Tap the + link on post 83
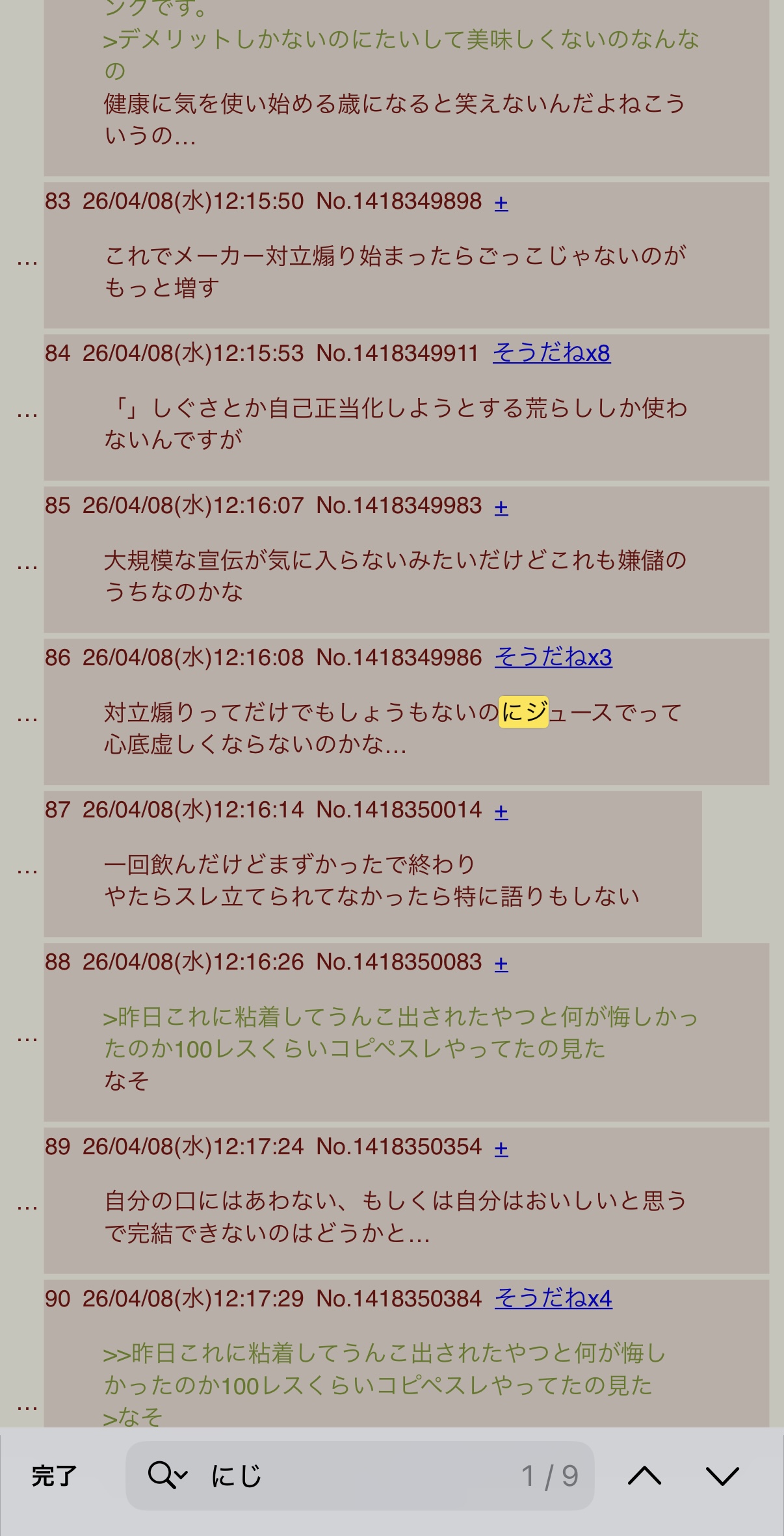 tap(501, 202)
